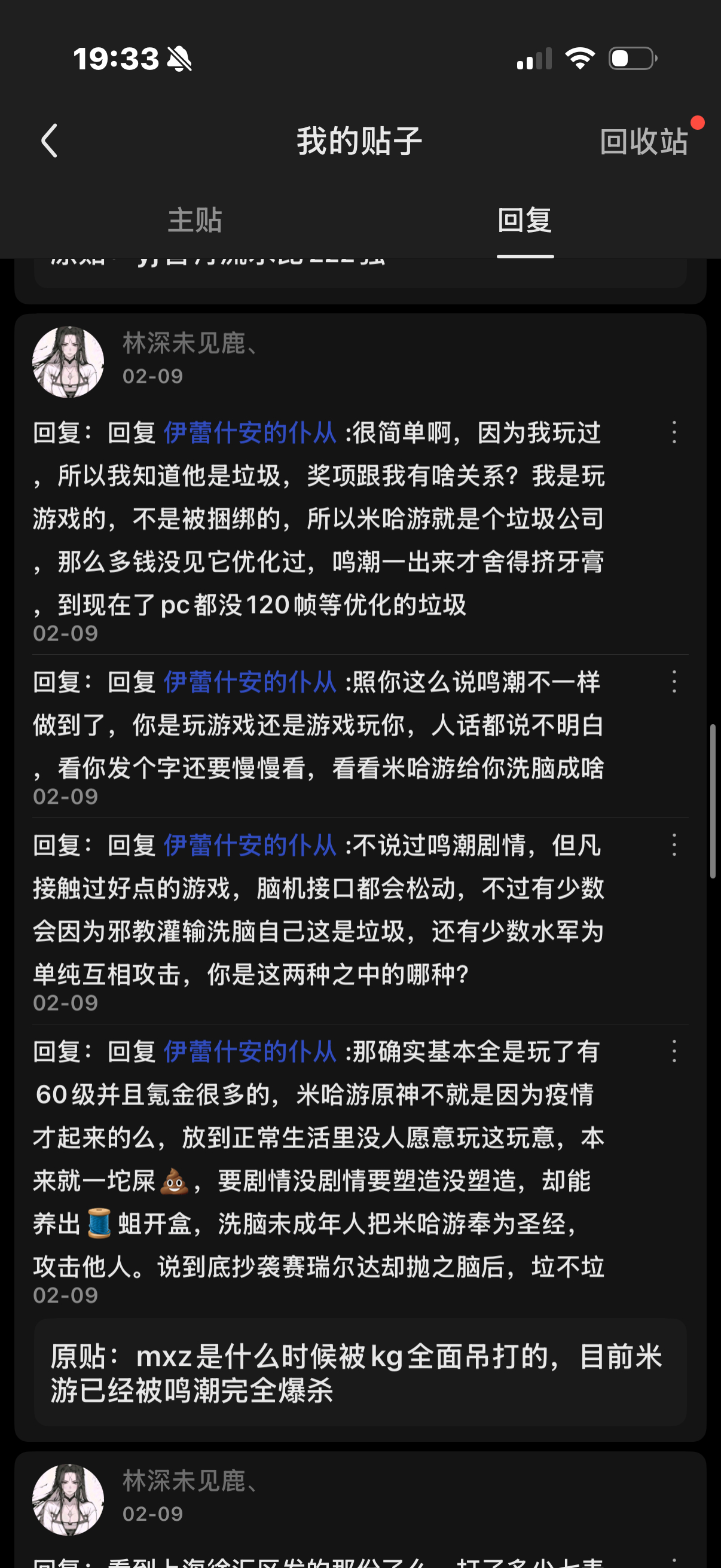
Task: Open 伊蕾什安的仆从 link in 不说过鸣潮剧情 reply
Action: coord(250,846)
